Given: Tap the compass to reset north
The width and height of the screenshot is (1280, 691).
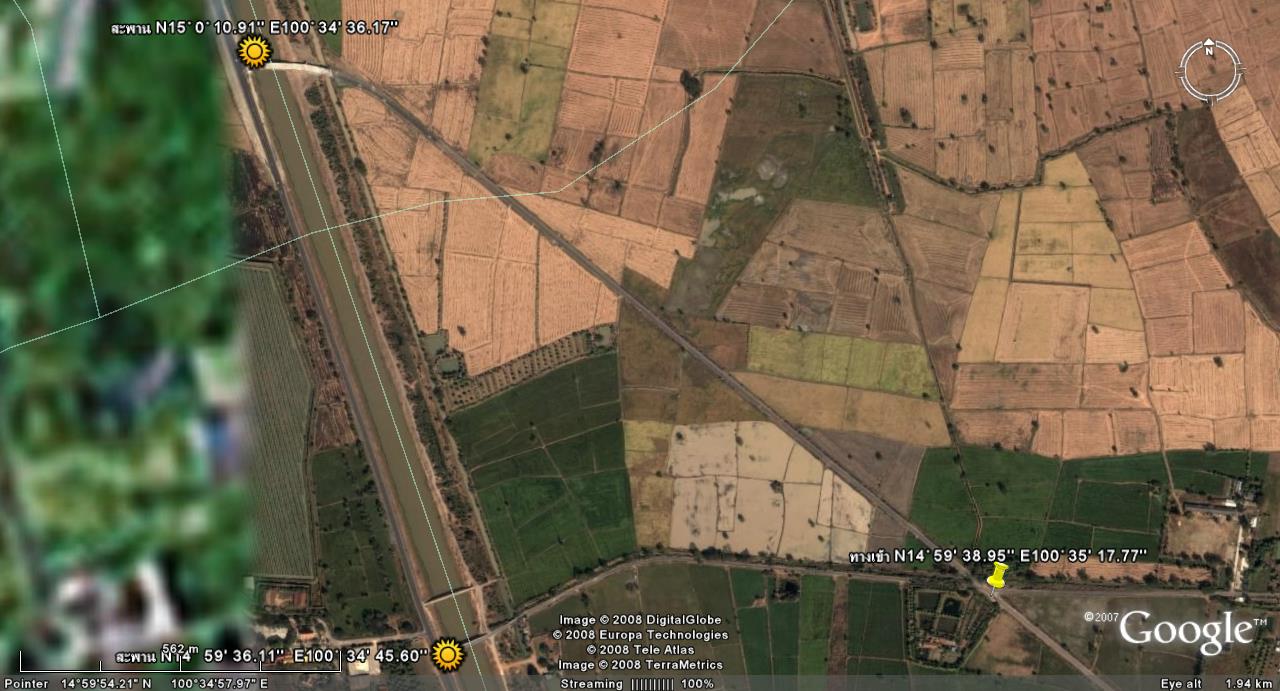Looking at the screenshot, I should (x=1209, y=72).
